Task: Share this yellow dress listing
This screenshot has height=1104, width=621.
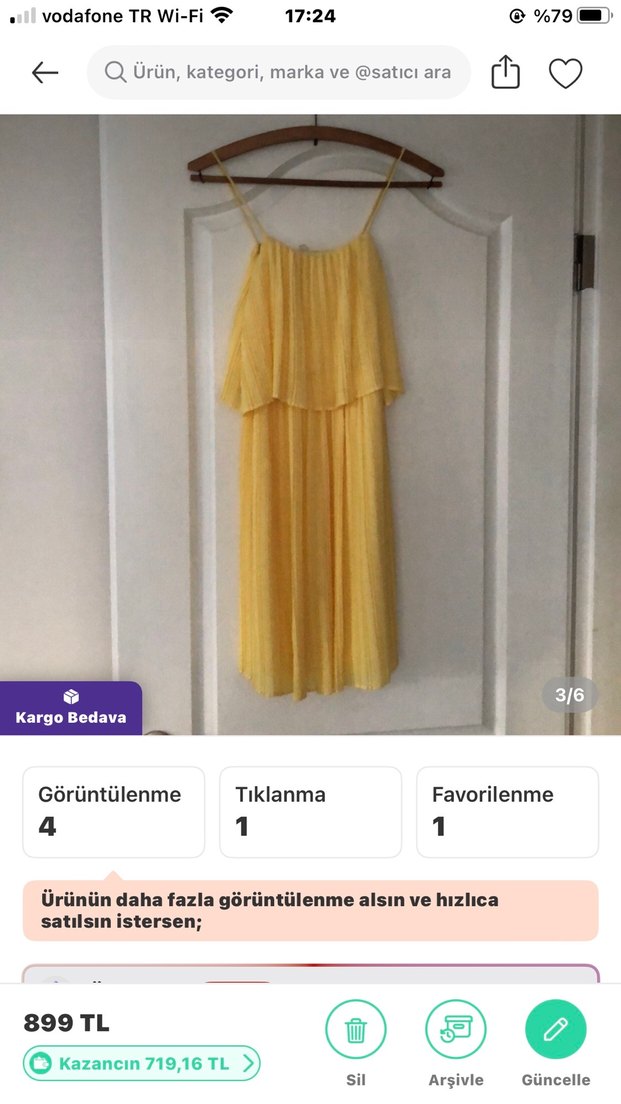Action: pyautogui.click(x=506, y=73)
